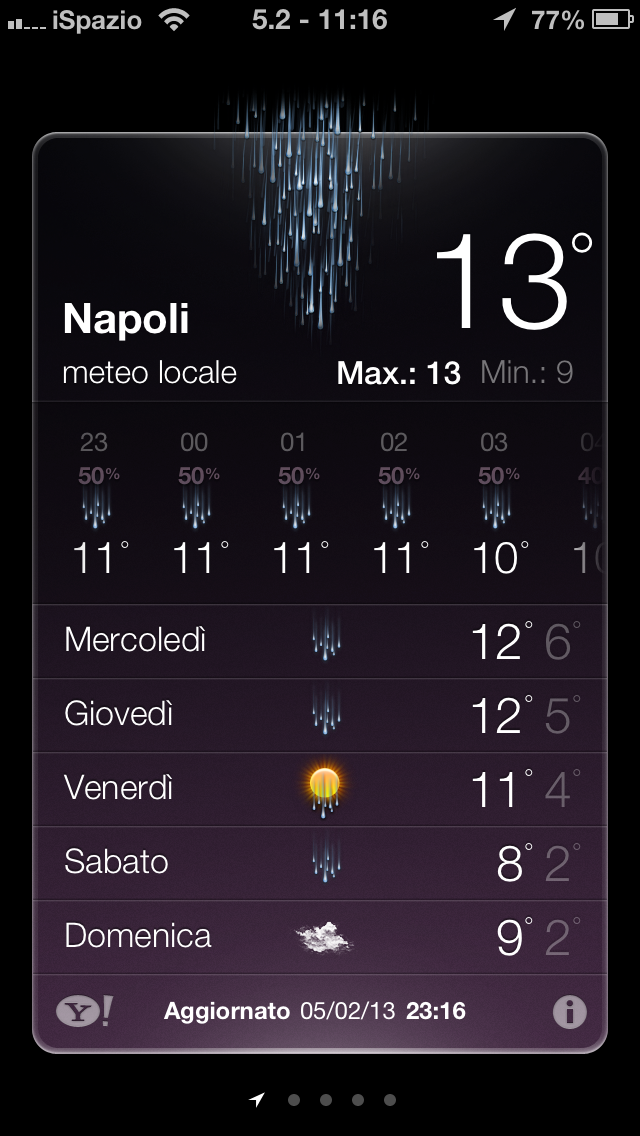Open Yahoo weather page via logo
This screenshot has height=1136, width=640.
(x=84, y=1012)
